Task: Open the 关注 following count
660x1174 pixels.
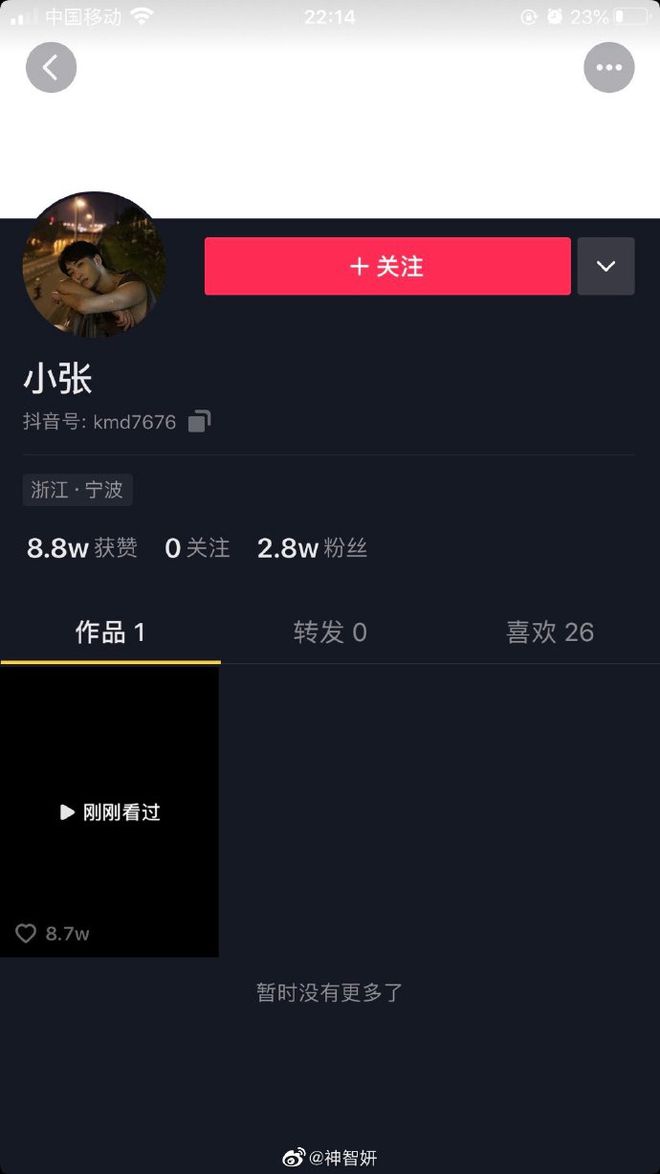Action: (197, 548)
